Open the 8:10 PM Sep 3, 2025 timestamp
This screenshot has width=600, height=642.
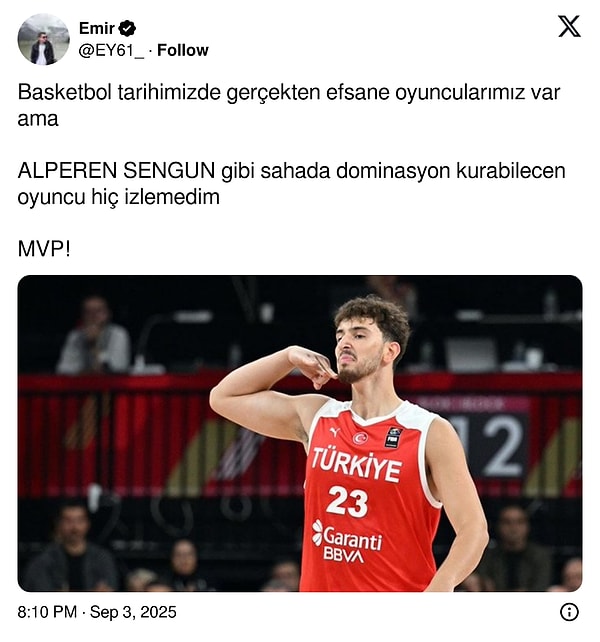[x=97, y=611]
